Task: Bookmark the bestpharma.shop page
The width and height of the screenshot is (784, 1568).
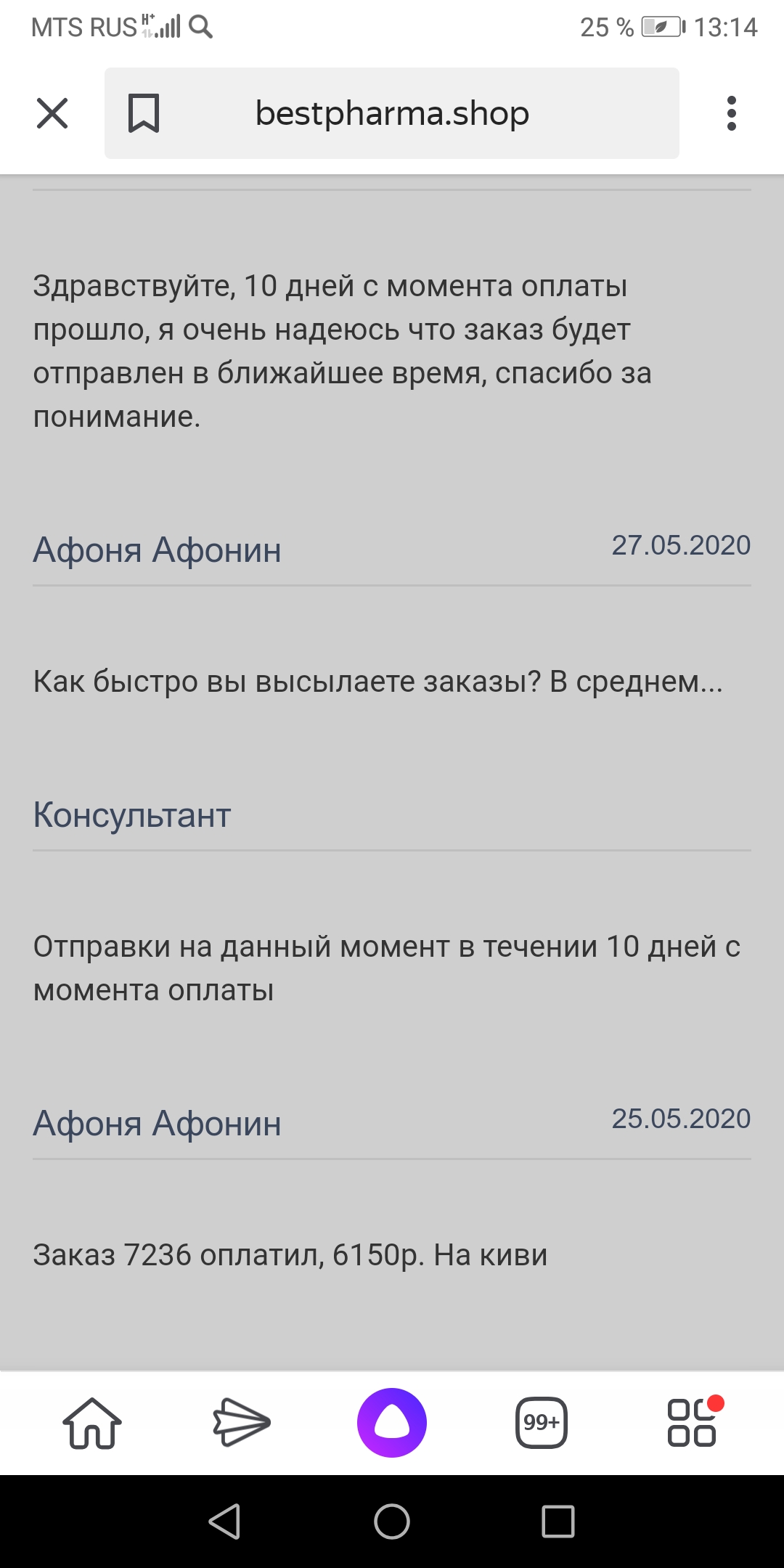Action: [x=144, y=113]
